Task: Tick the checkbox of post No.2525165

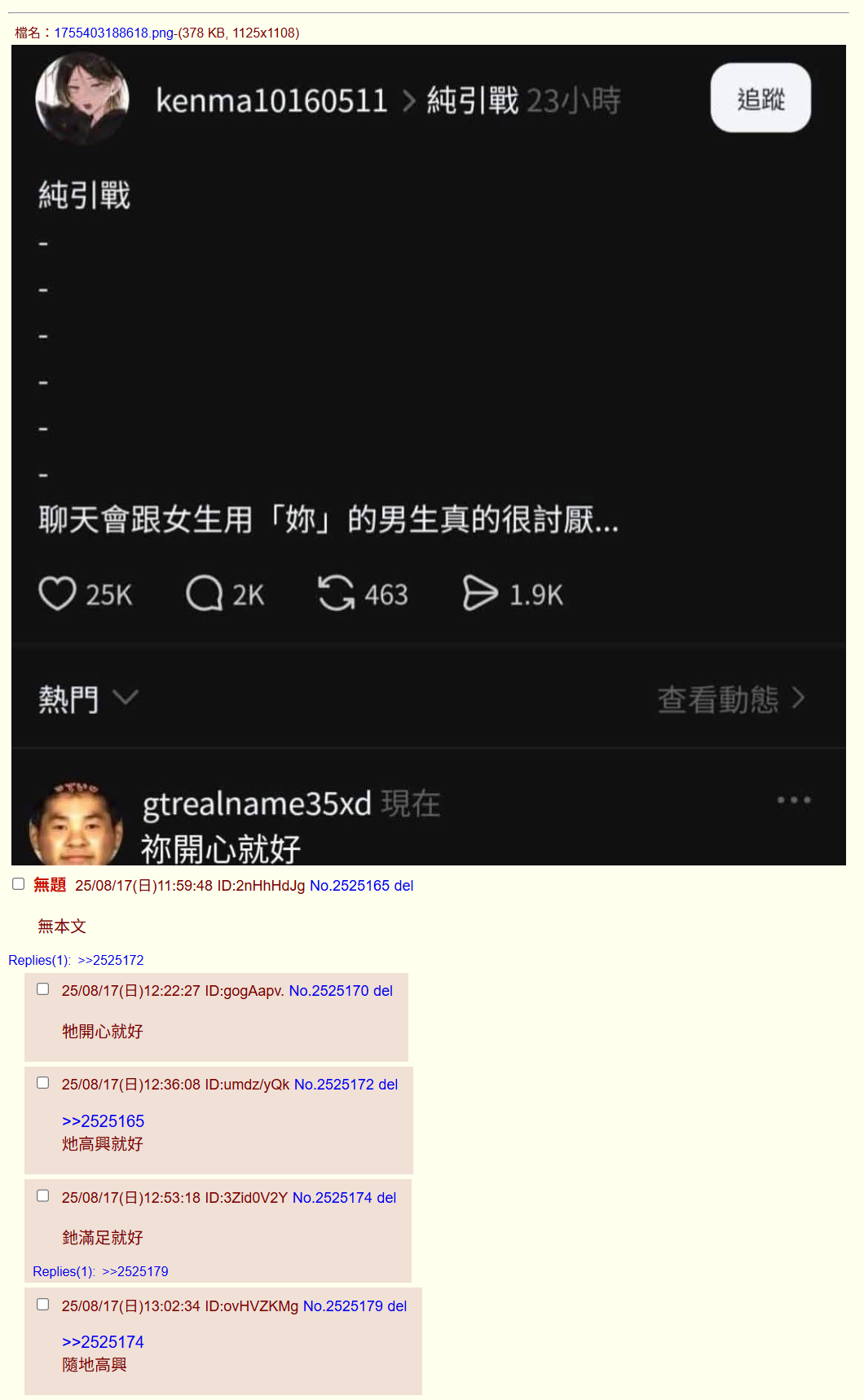Action: pos(19,884)
